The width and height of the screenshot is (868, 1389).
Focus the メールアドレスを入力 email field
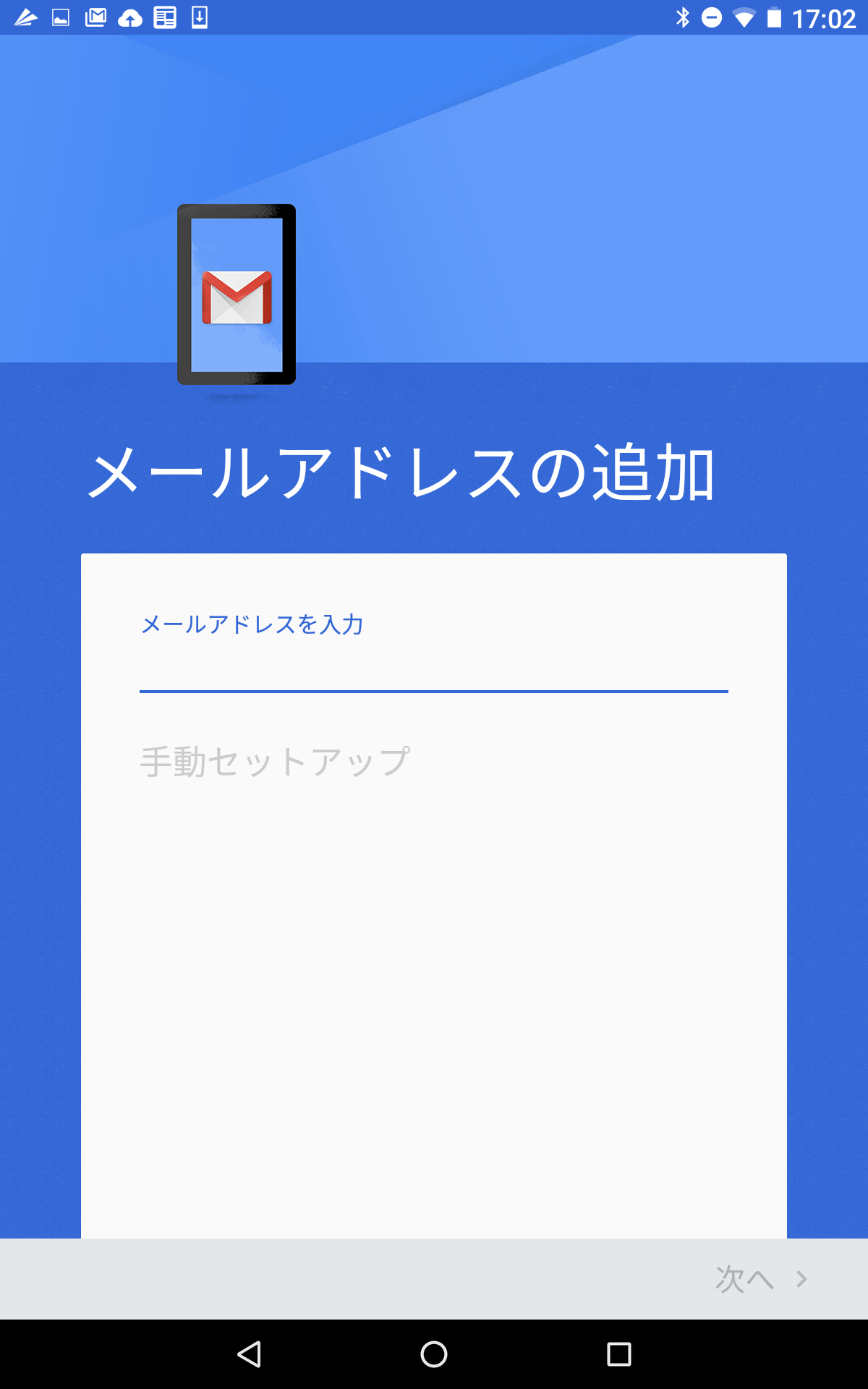tap(433, 662)
